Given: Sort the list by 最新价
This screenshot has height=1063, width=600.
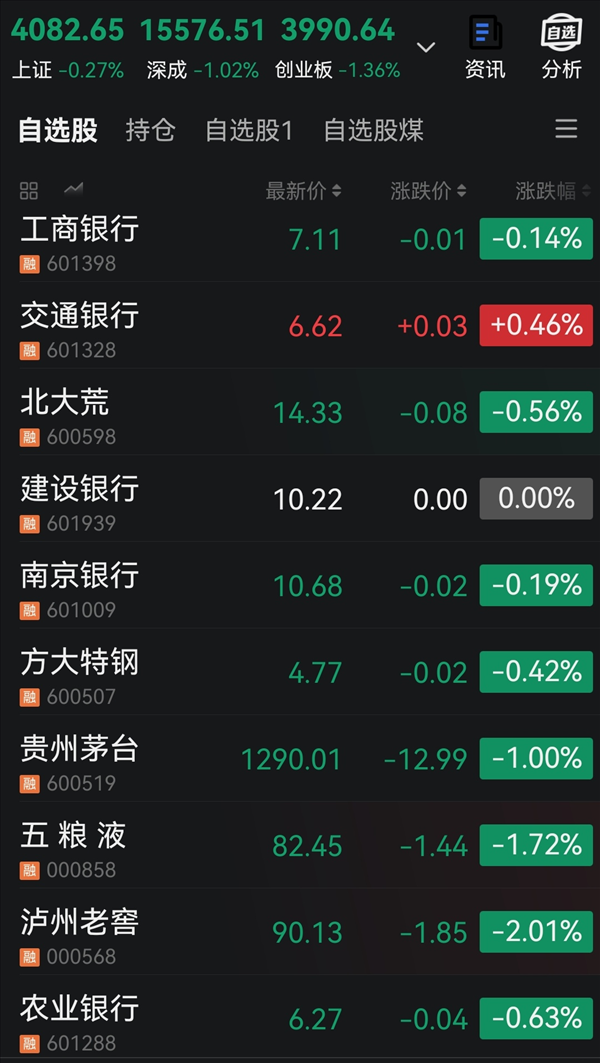Looking at the screenshot, I should tap(303, 191).
